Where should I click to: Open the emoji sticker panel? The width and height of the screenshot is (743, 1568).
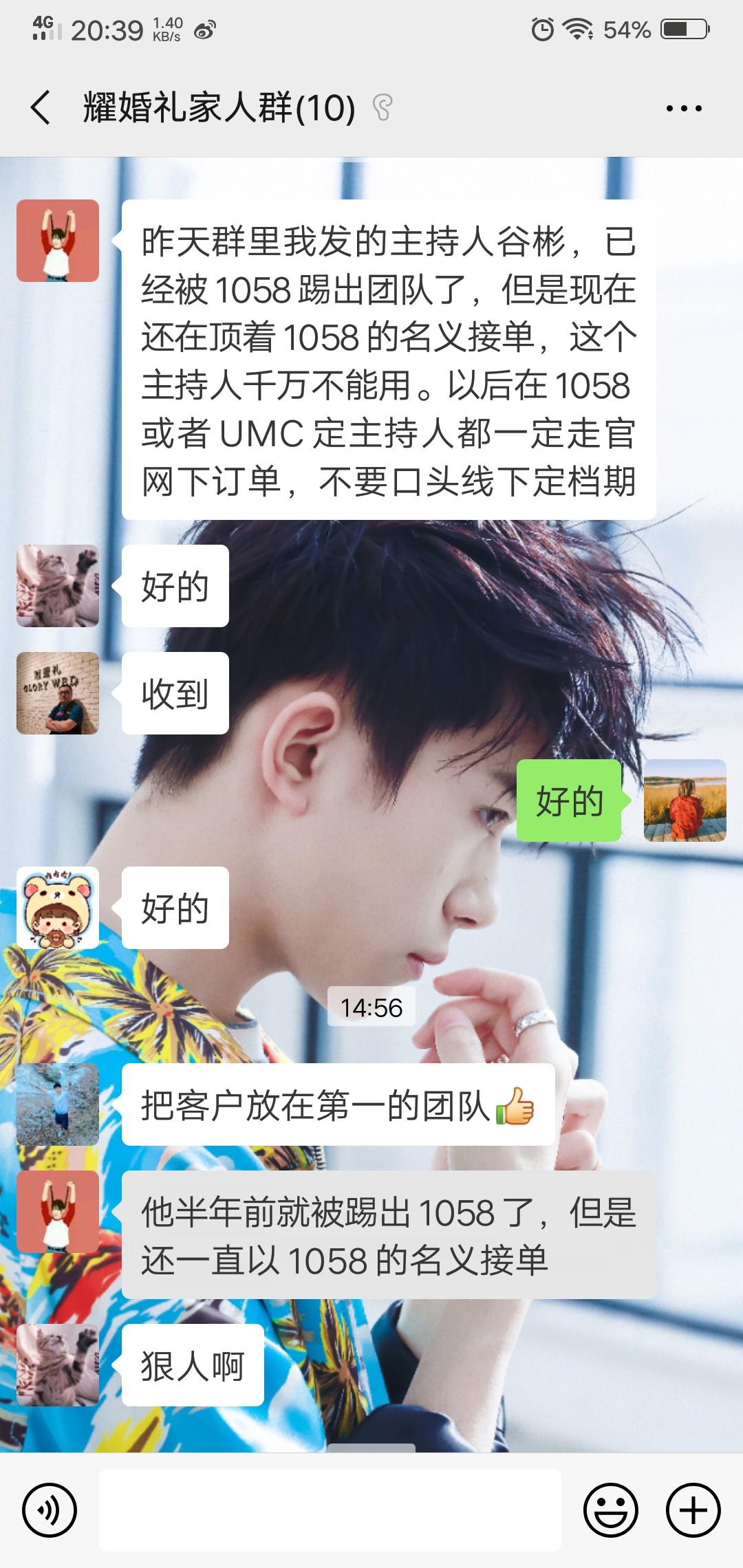(x=611, y=1510)
